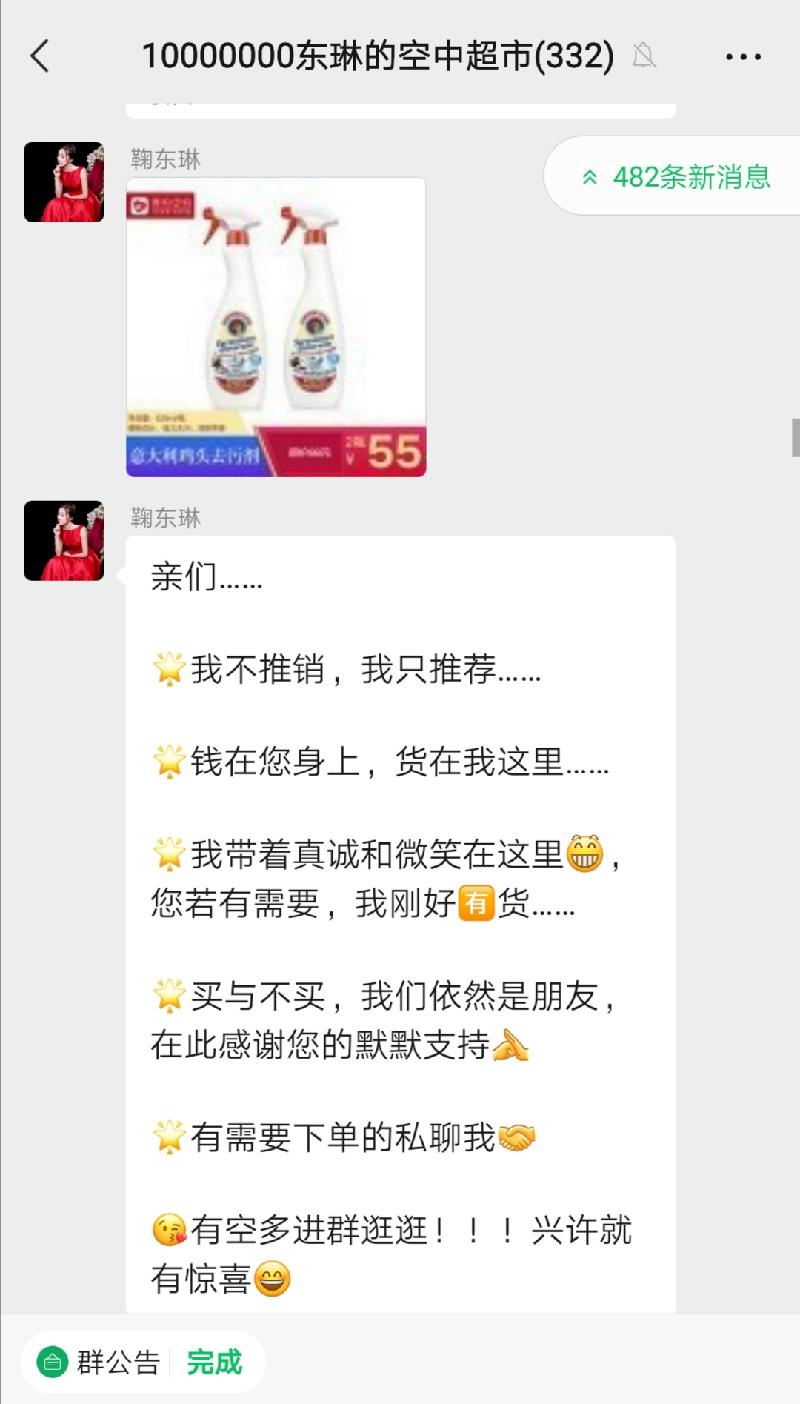Jump to the 482 new messages
This screenshot has width=800, height=1404.
(676, 177)
